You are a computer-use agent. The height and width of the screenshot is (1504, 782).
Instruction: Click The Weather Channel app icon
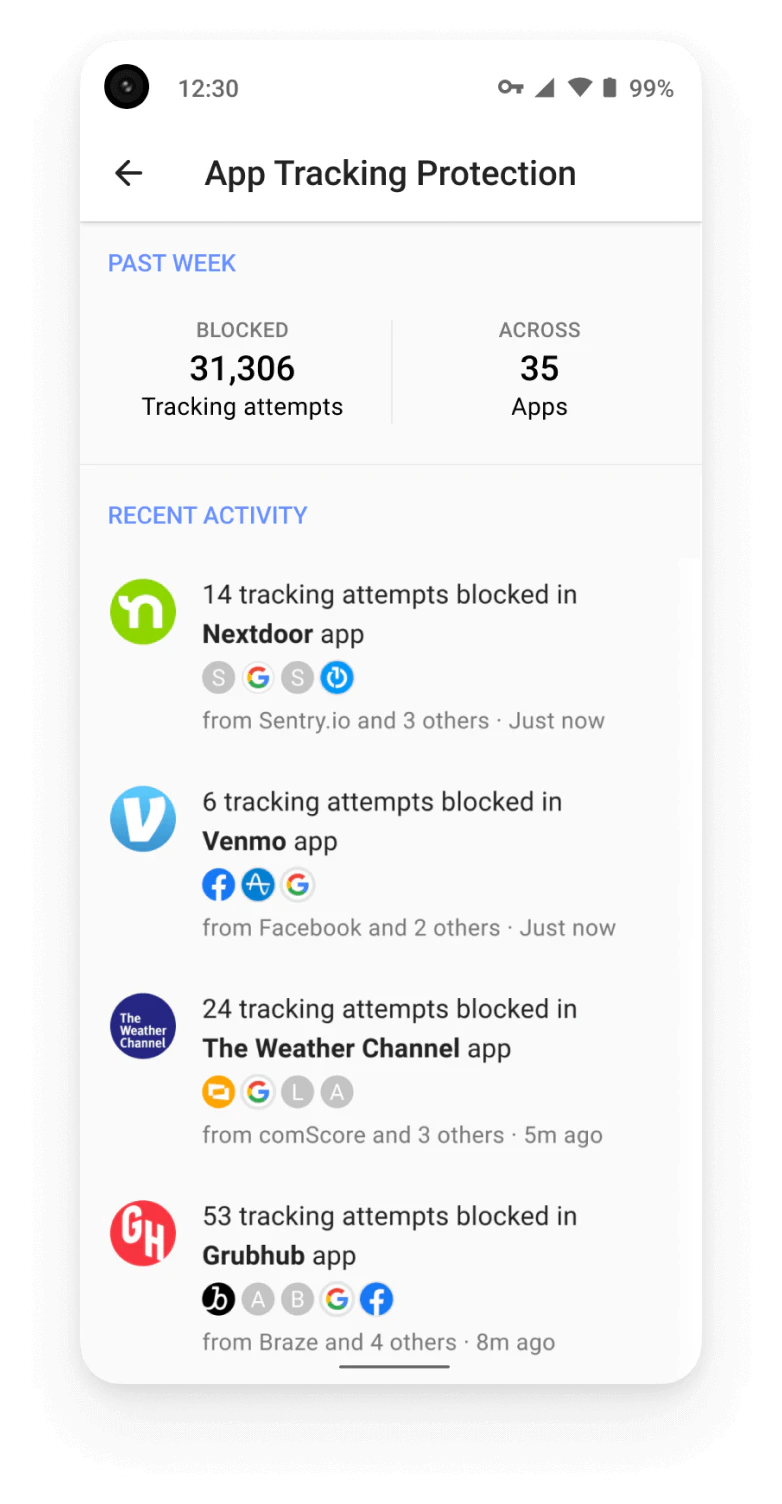[x=142, y=1027]
